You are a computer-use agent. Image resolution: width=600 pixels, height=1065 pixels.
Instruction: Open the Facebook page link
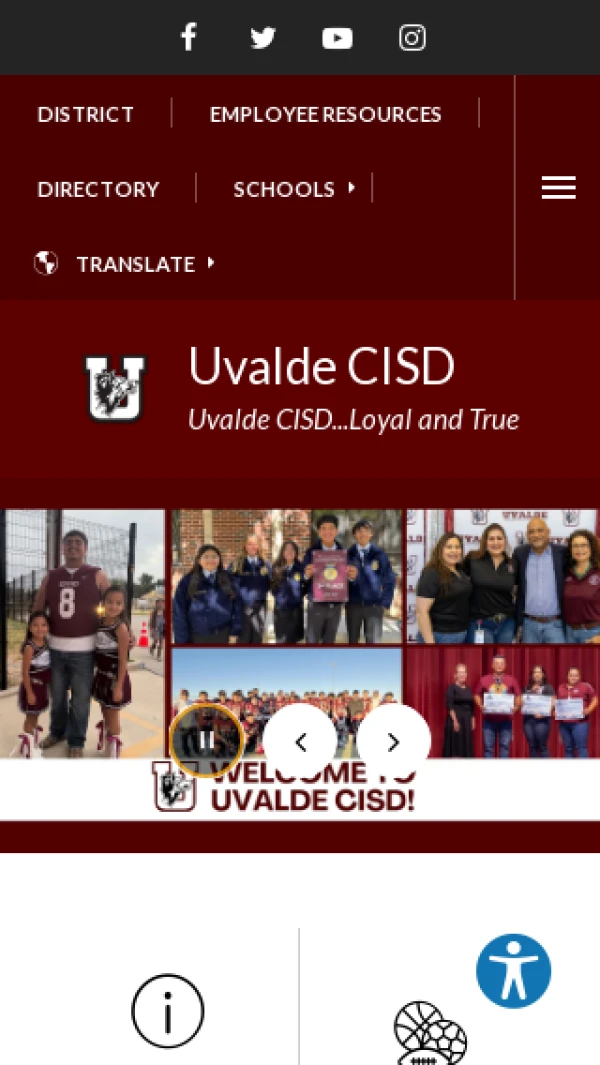(188, 38)
